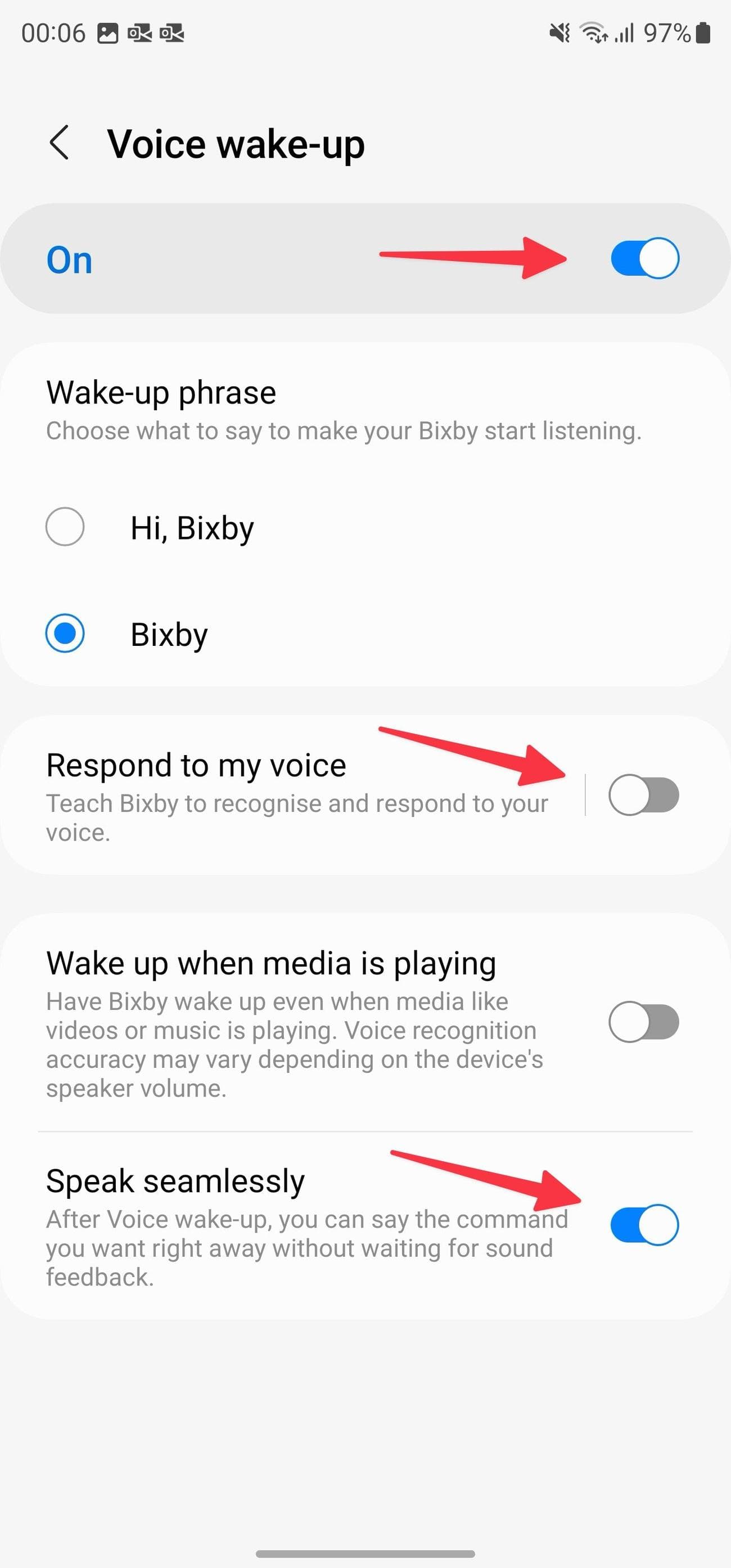The height and width of the screenshot is (1568, 731).
Task: Select the "Bixby" wake-up phrase
Action: 65,633
